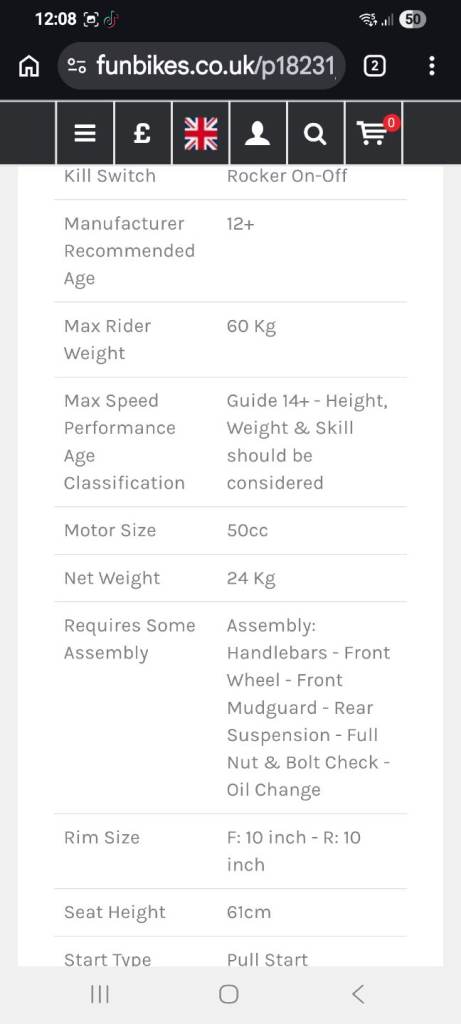
Task: View the shopping cart
Action: 374,133
